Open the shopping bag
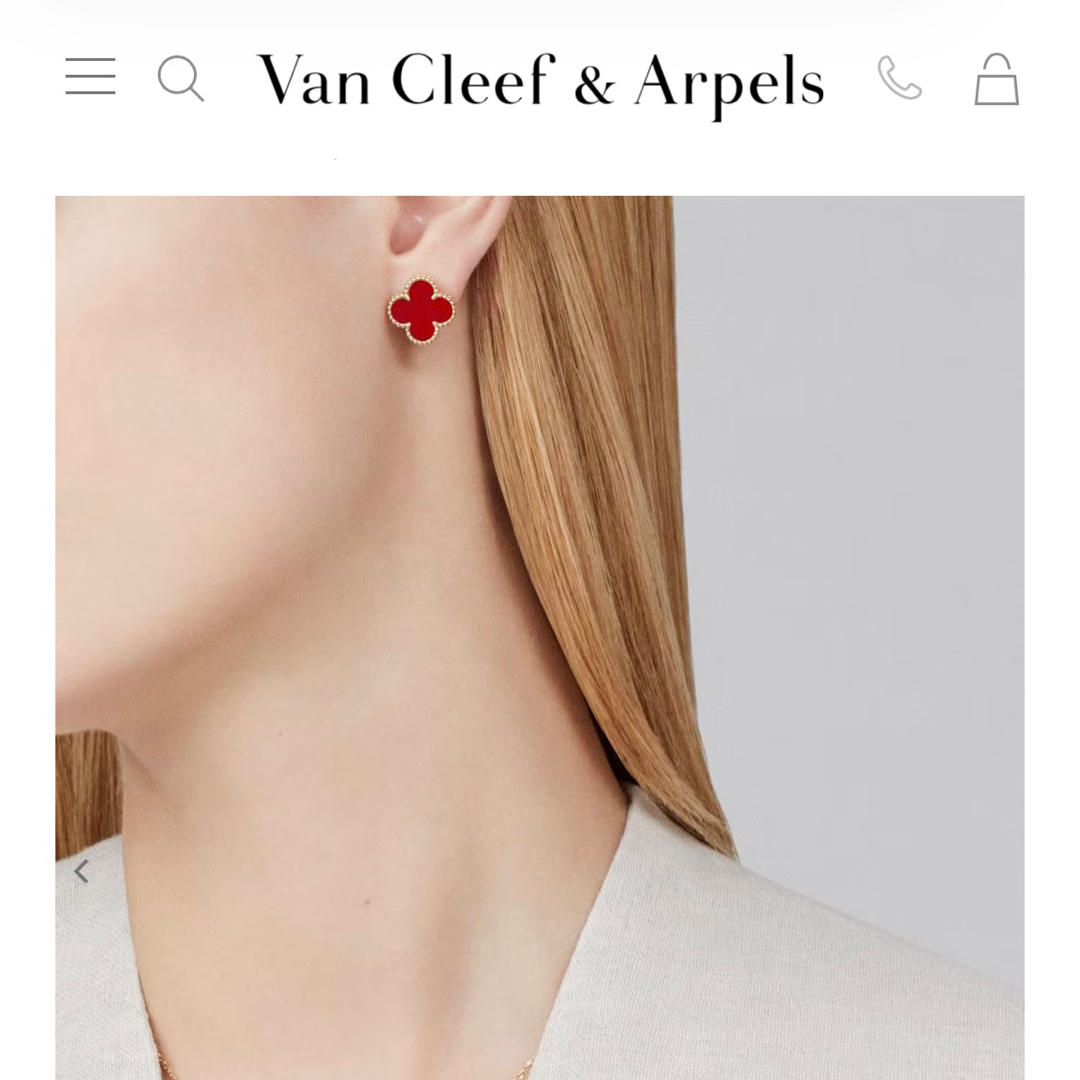Viewport: 1080px width, 1080px height. (996, 80)
